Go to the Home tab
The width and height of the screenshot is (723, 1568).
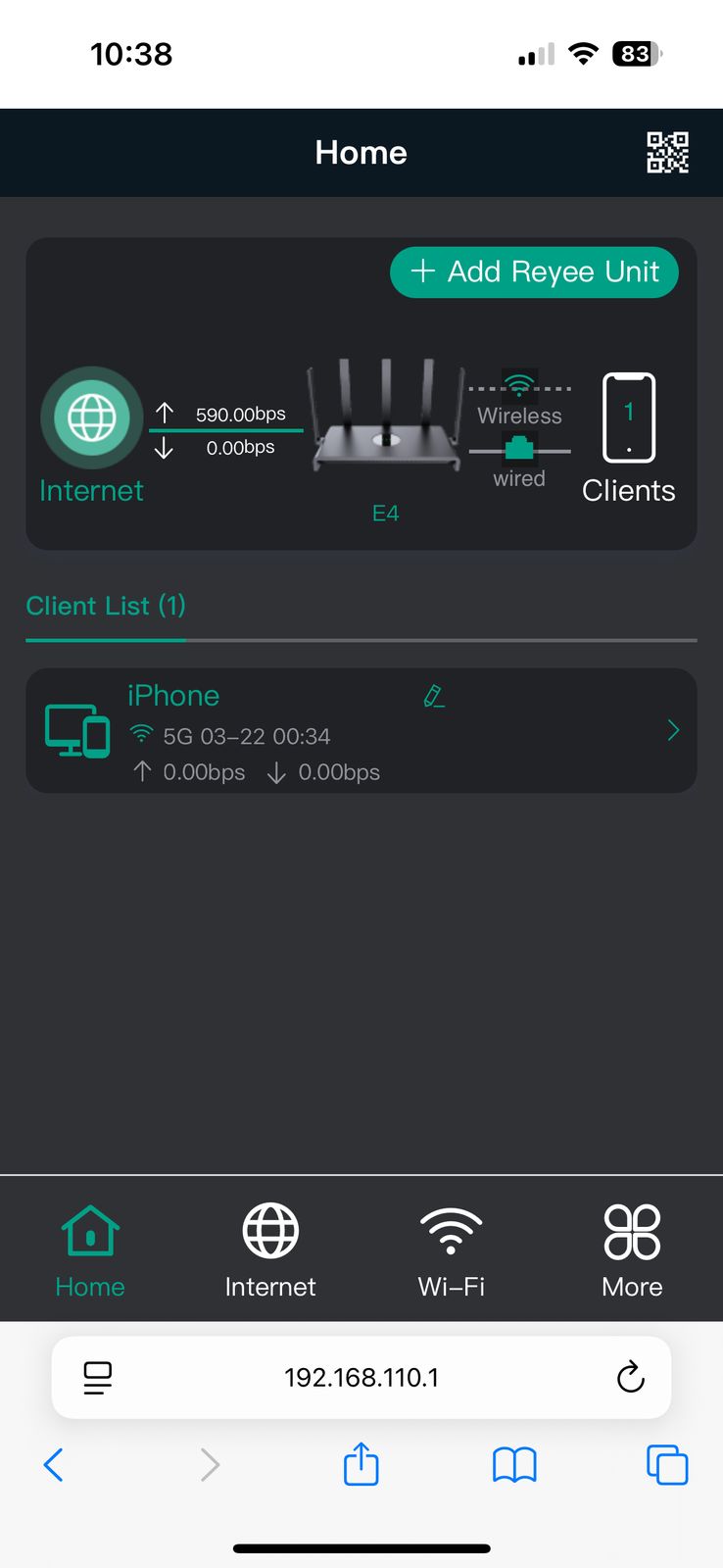(x=90, y=1251)
